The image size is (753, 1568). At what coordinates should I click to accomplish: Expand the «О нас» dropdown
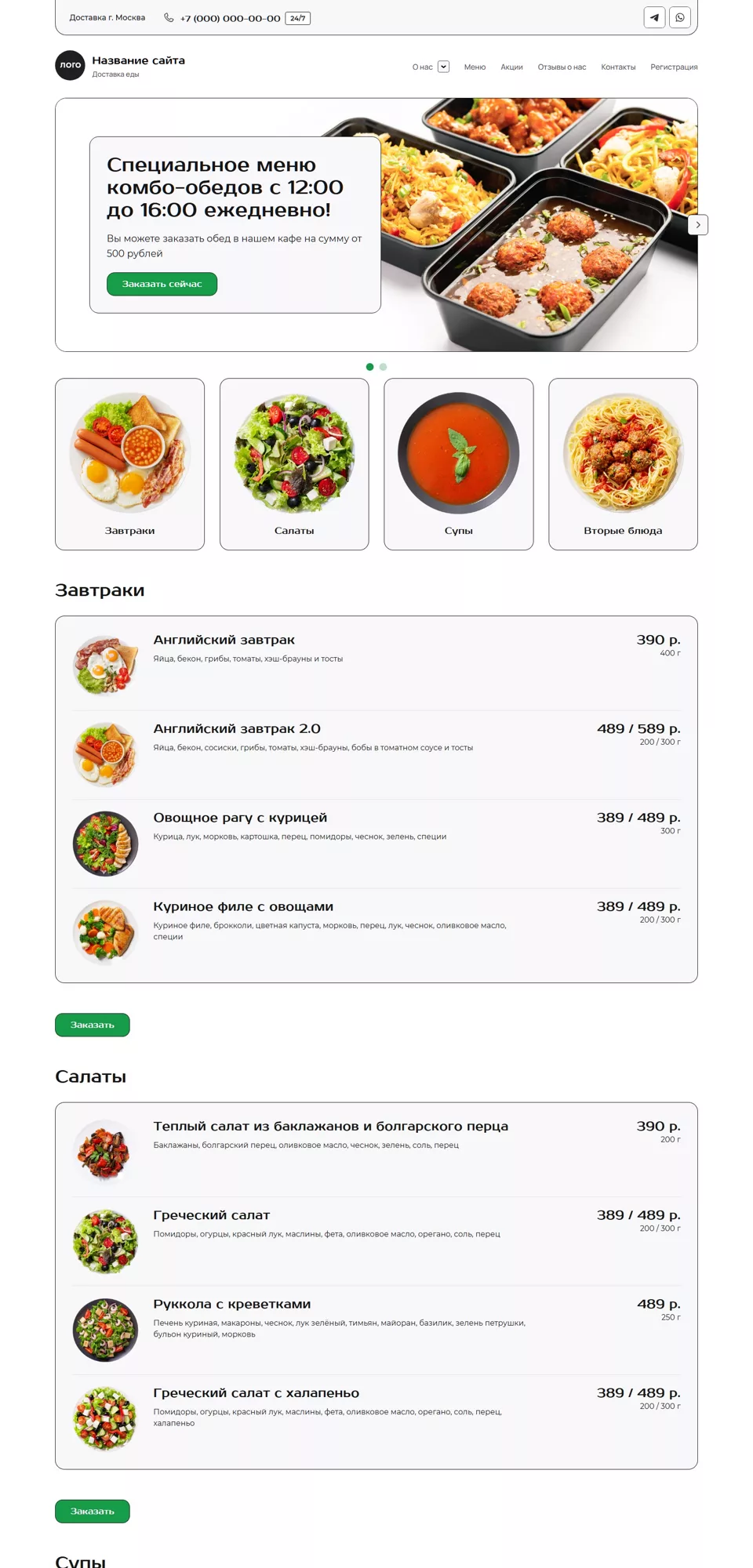(443, 67)
